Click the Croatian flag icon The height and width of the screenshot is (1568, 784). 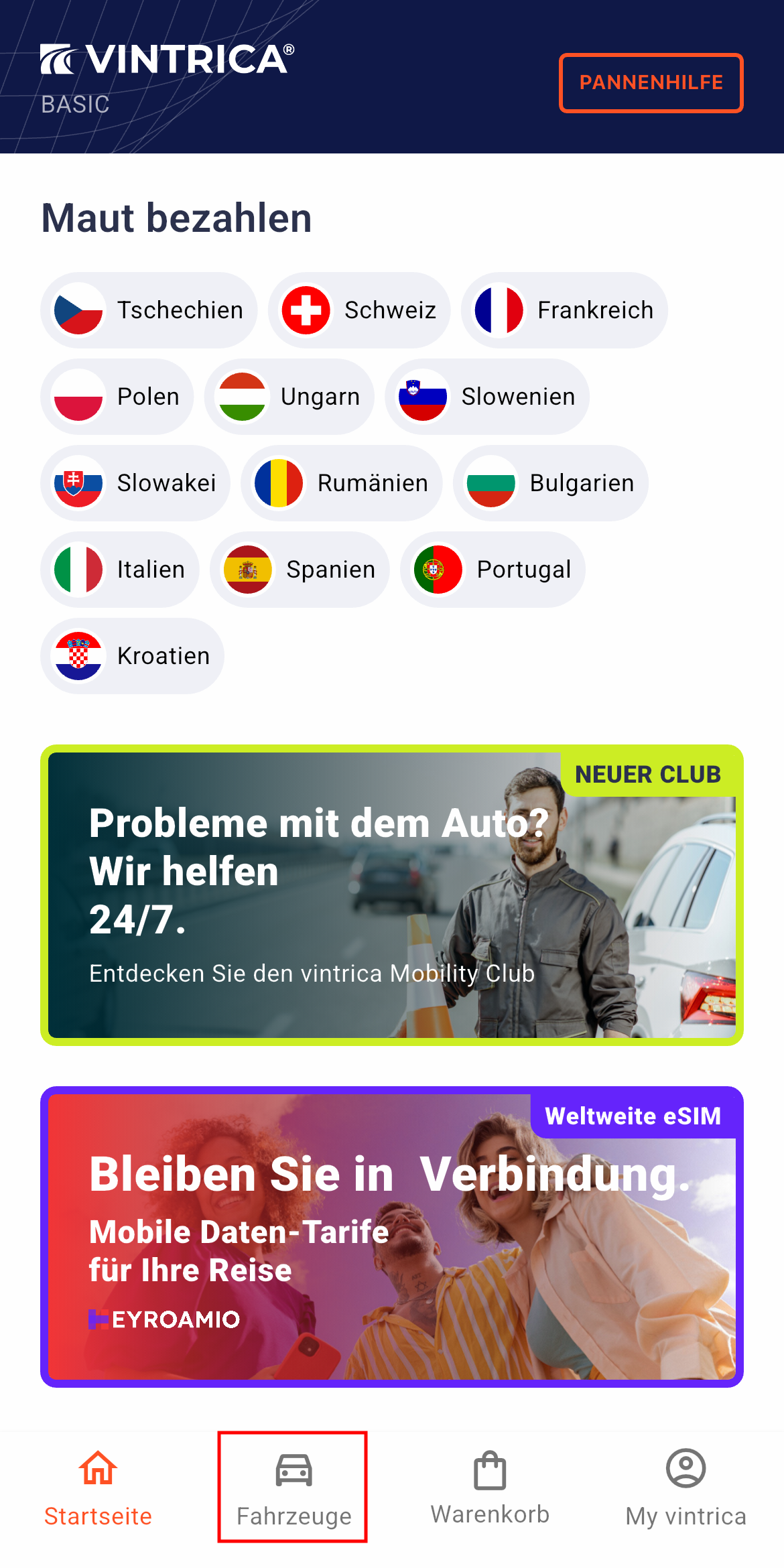point(80,655)
